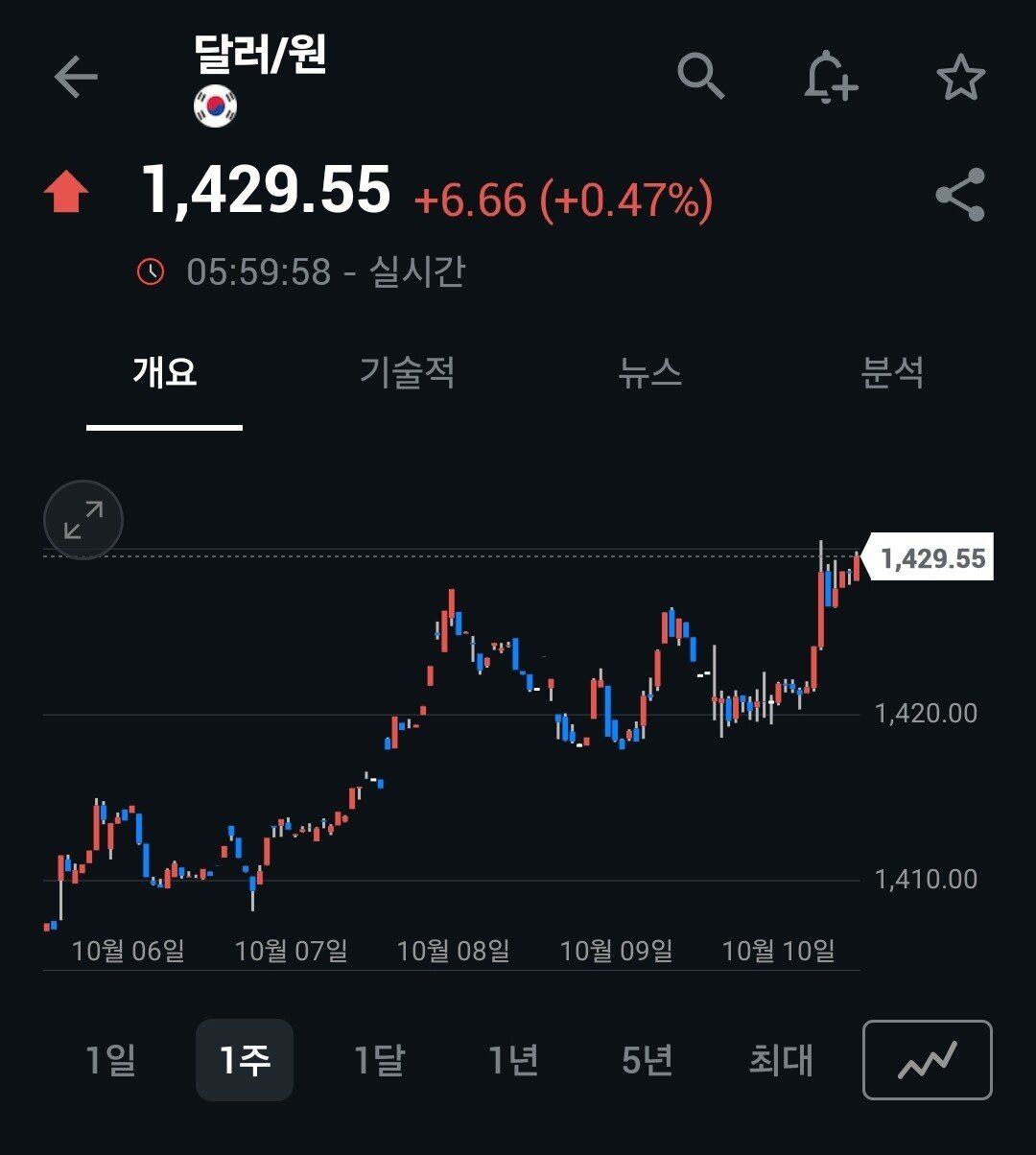This screenshot has height=1155, width=1036.
Task: Show the 최대 chart history
Action: point(782,1062)
